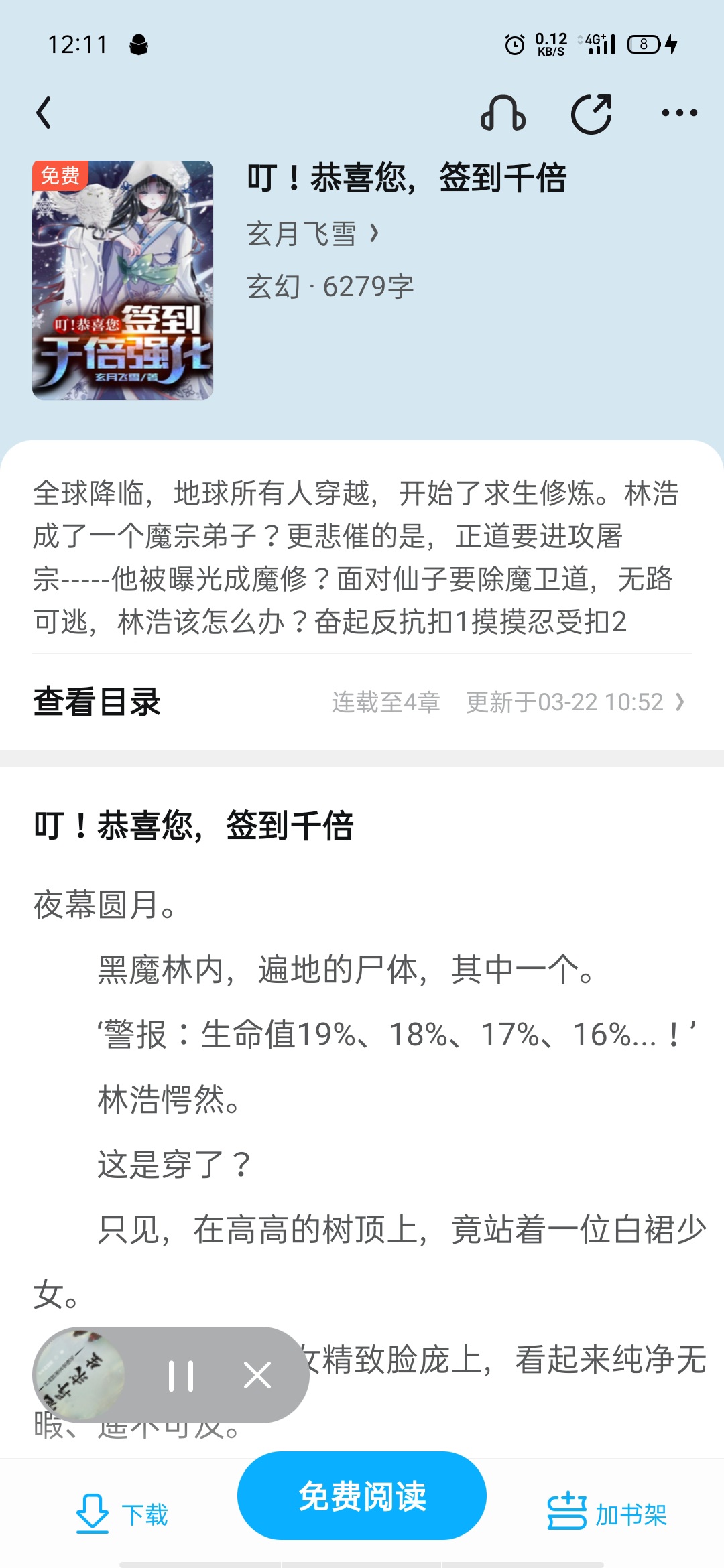Pause the floating audio player

click(x=181, y=1376)
